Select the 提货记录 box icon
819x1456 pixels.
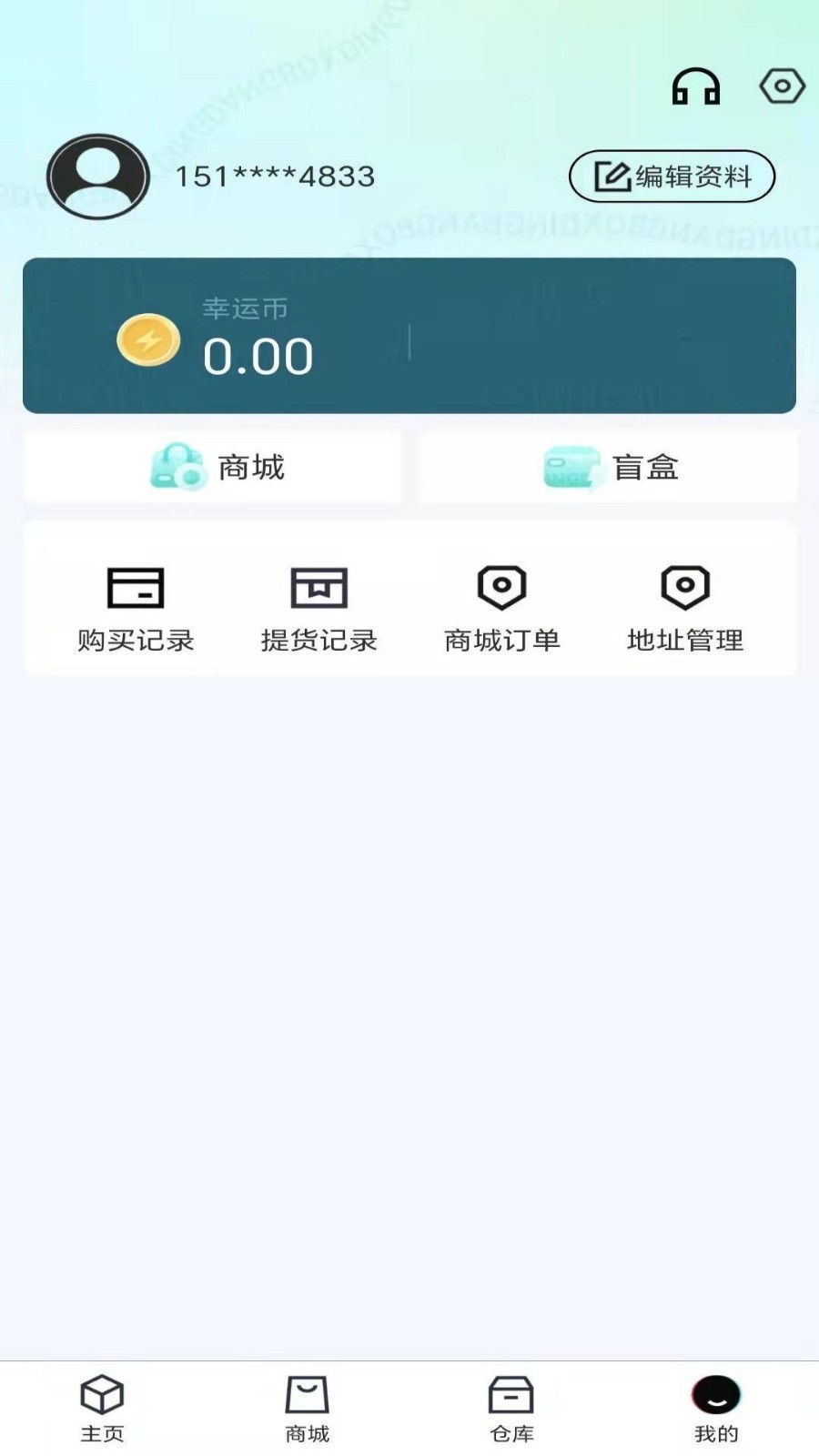click(318, 587)
